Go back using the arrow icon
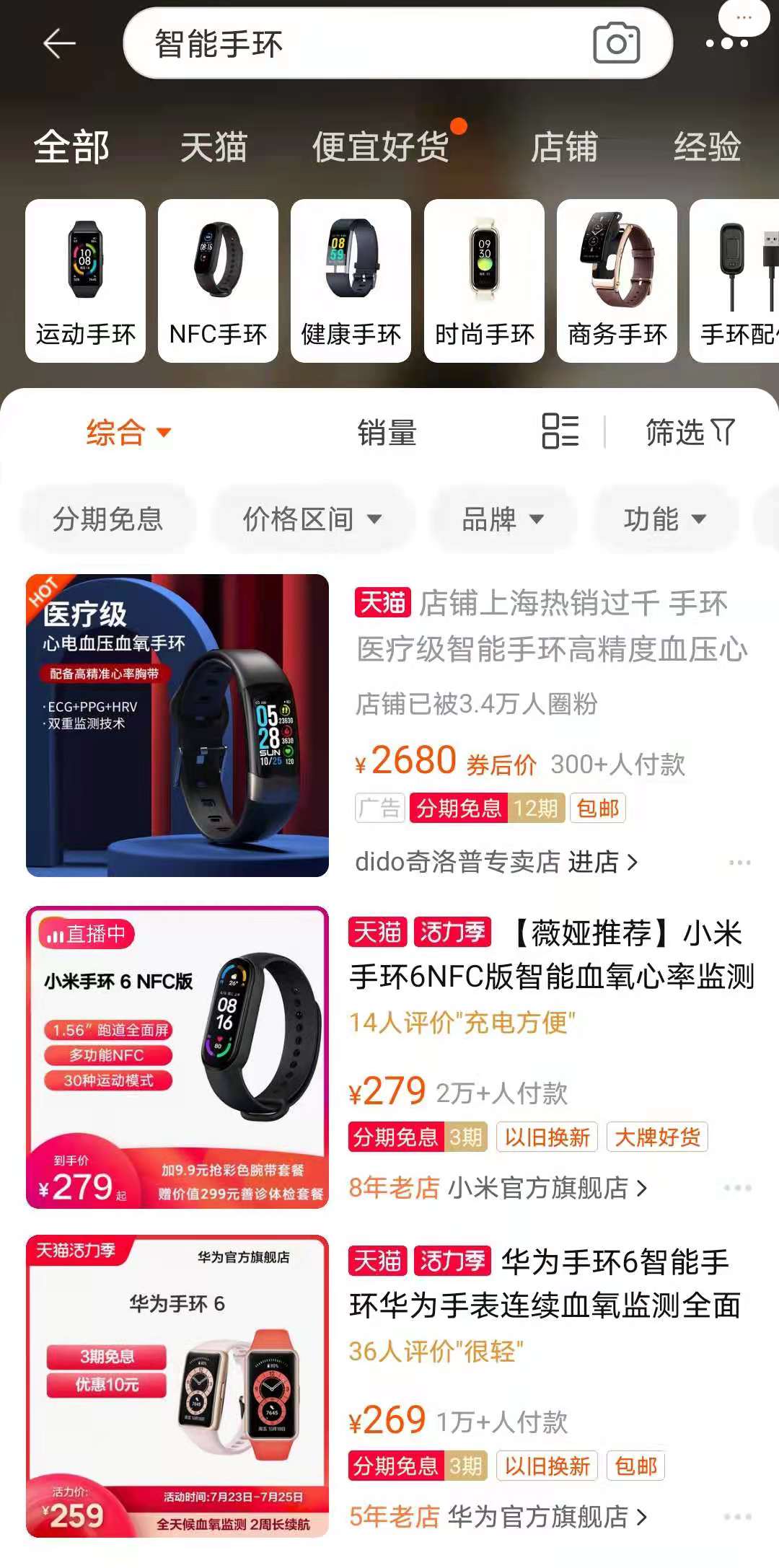 click(x=59, y=44)
